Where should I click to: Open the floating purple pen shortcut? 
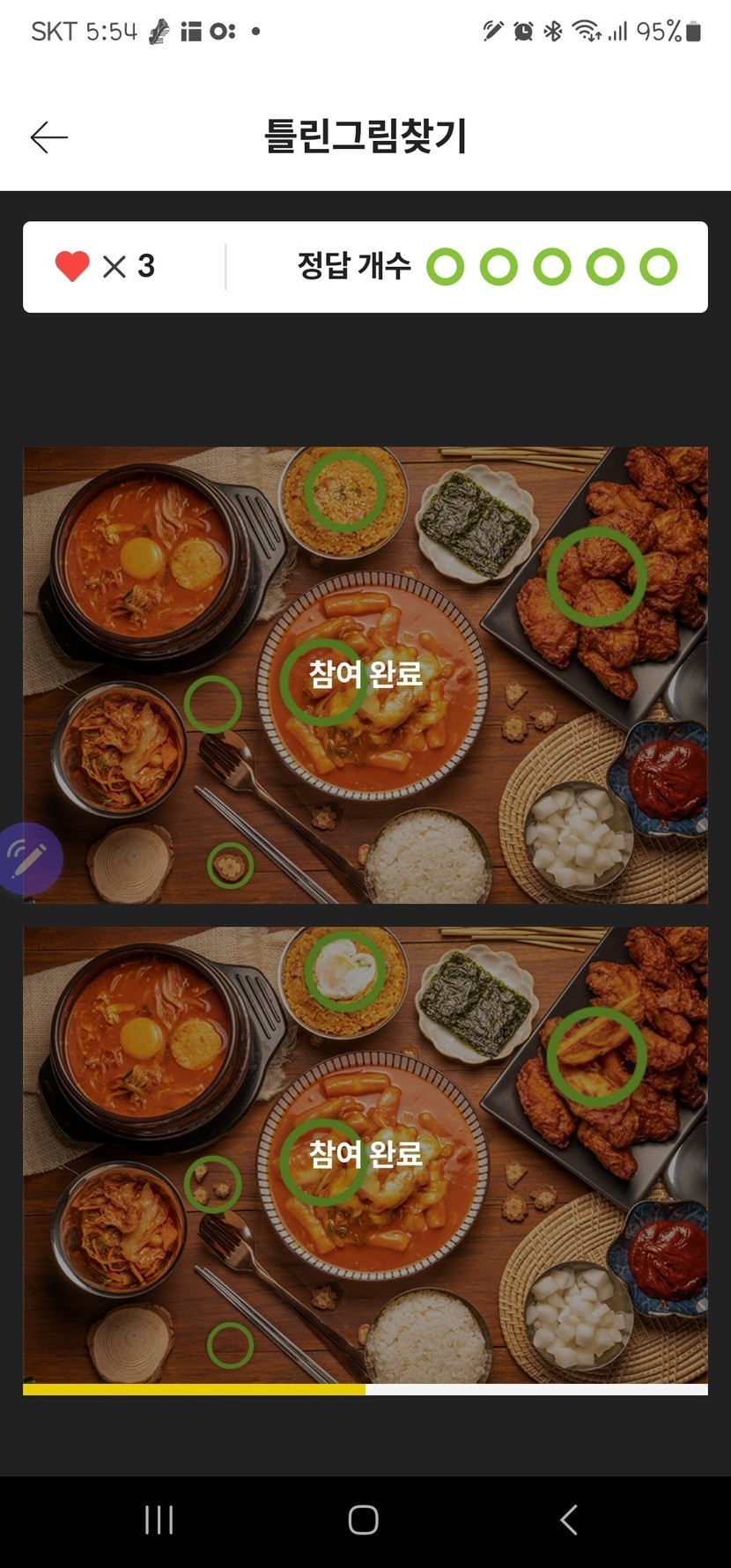tap(28, 859)
